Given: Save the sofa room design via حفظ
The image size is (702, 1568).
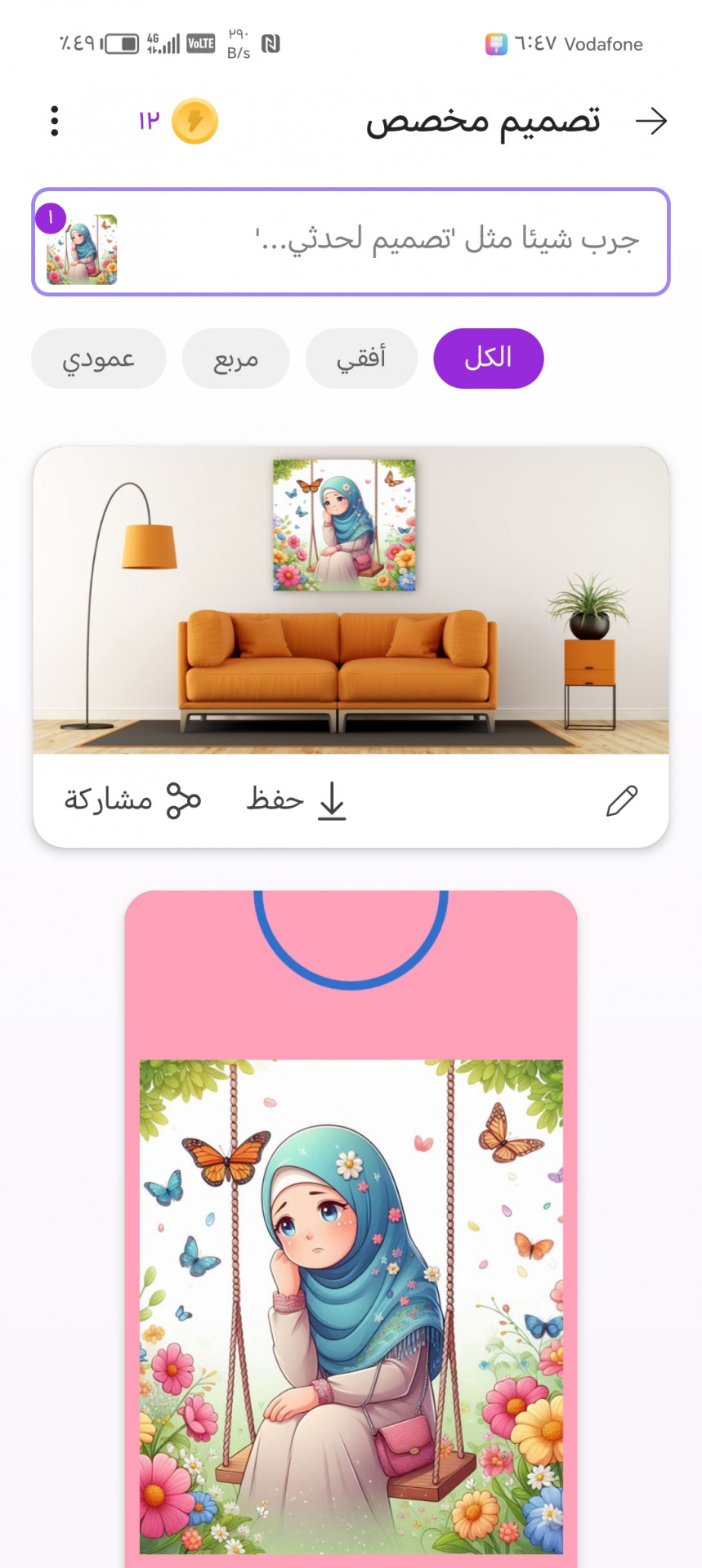Looking at the screenshot, I should click(297, 800).
